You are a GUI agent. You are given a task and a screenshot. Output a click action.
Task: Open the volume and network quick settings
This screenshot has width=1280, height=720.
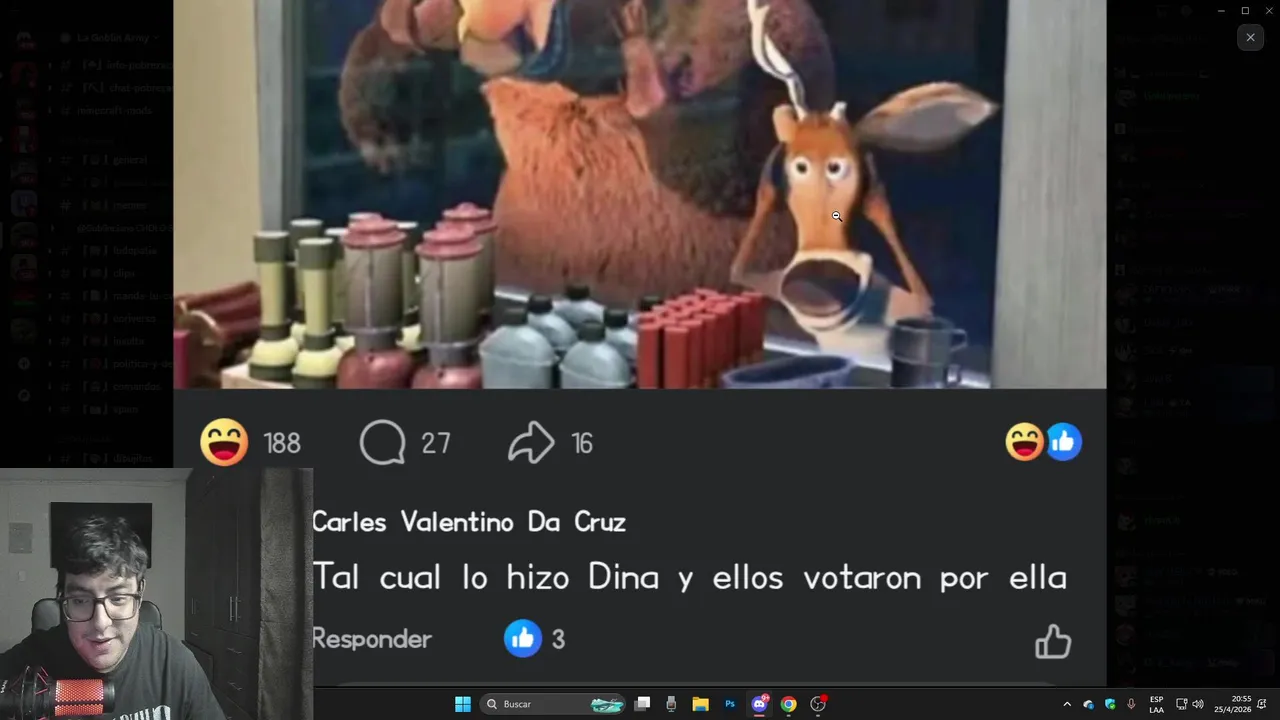(1189, 704)
